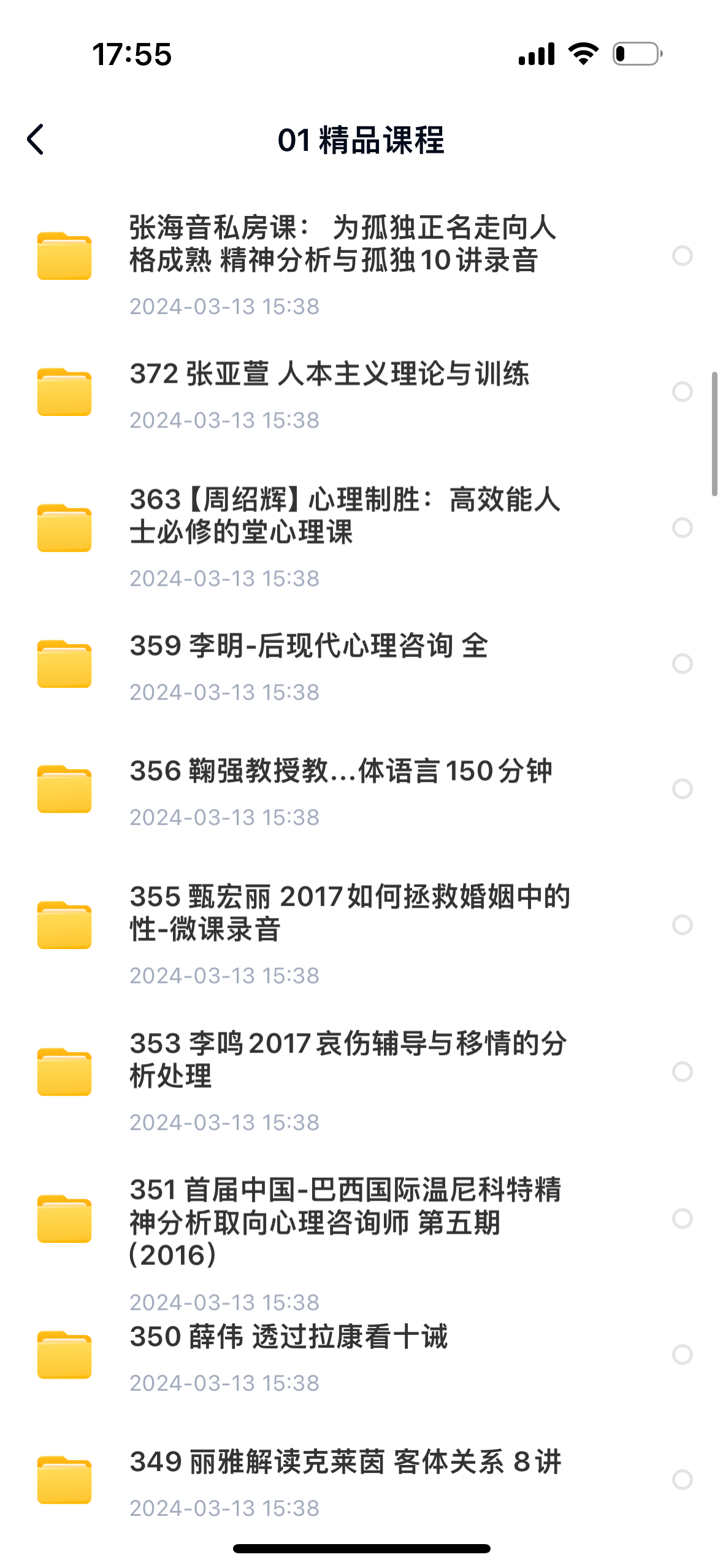Select the circle for 349 丽雅解读克莱茵
The image size is (723, 1568).
(x=682, y=1480)
